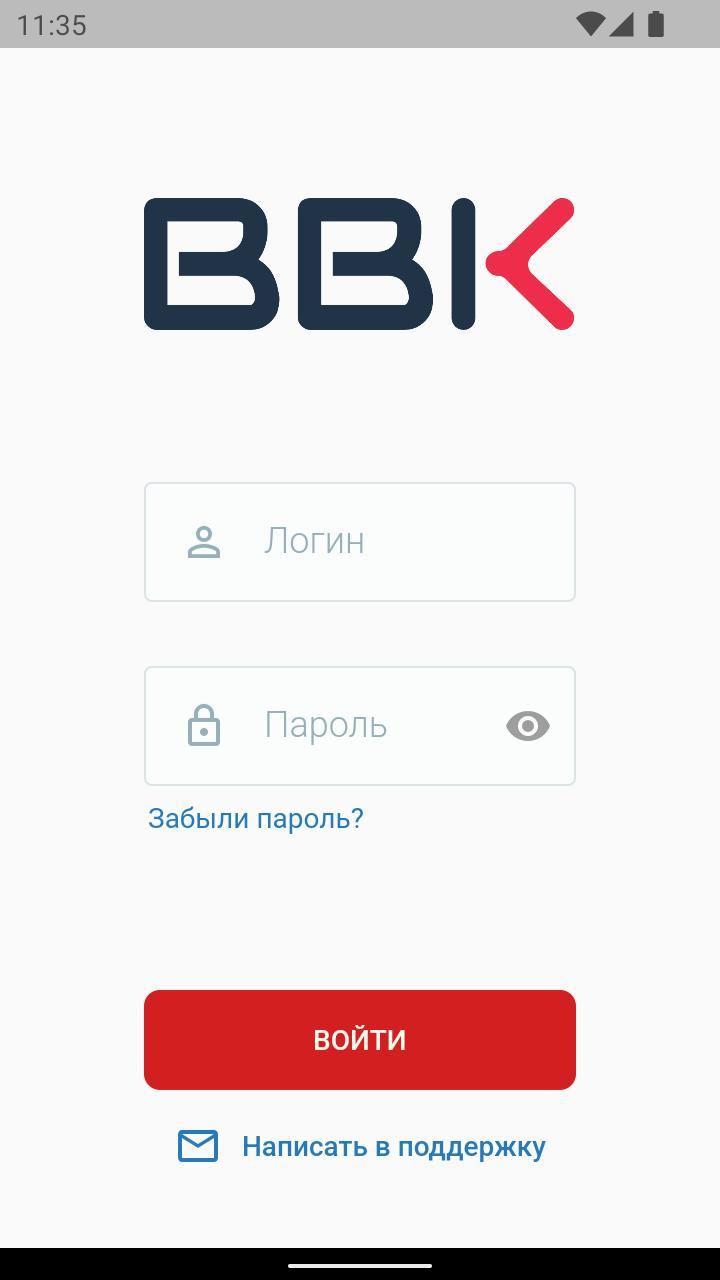Click the lock icon in password field
Screen dimensions: 720x1280
pyautogui.click(x=204, y=725)
